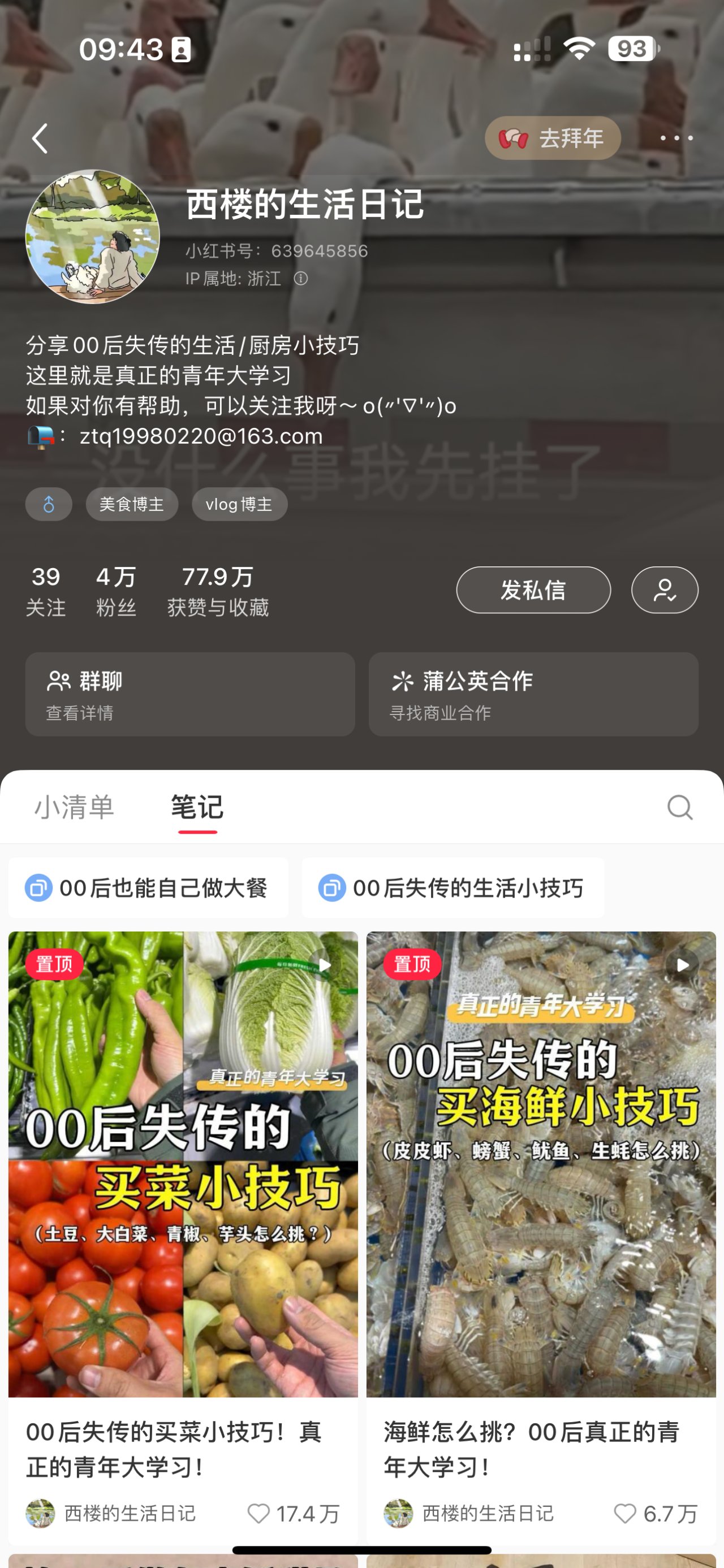Tap the followed-status person icon button

pos(664,590)
